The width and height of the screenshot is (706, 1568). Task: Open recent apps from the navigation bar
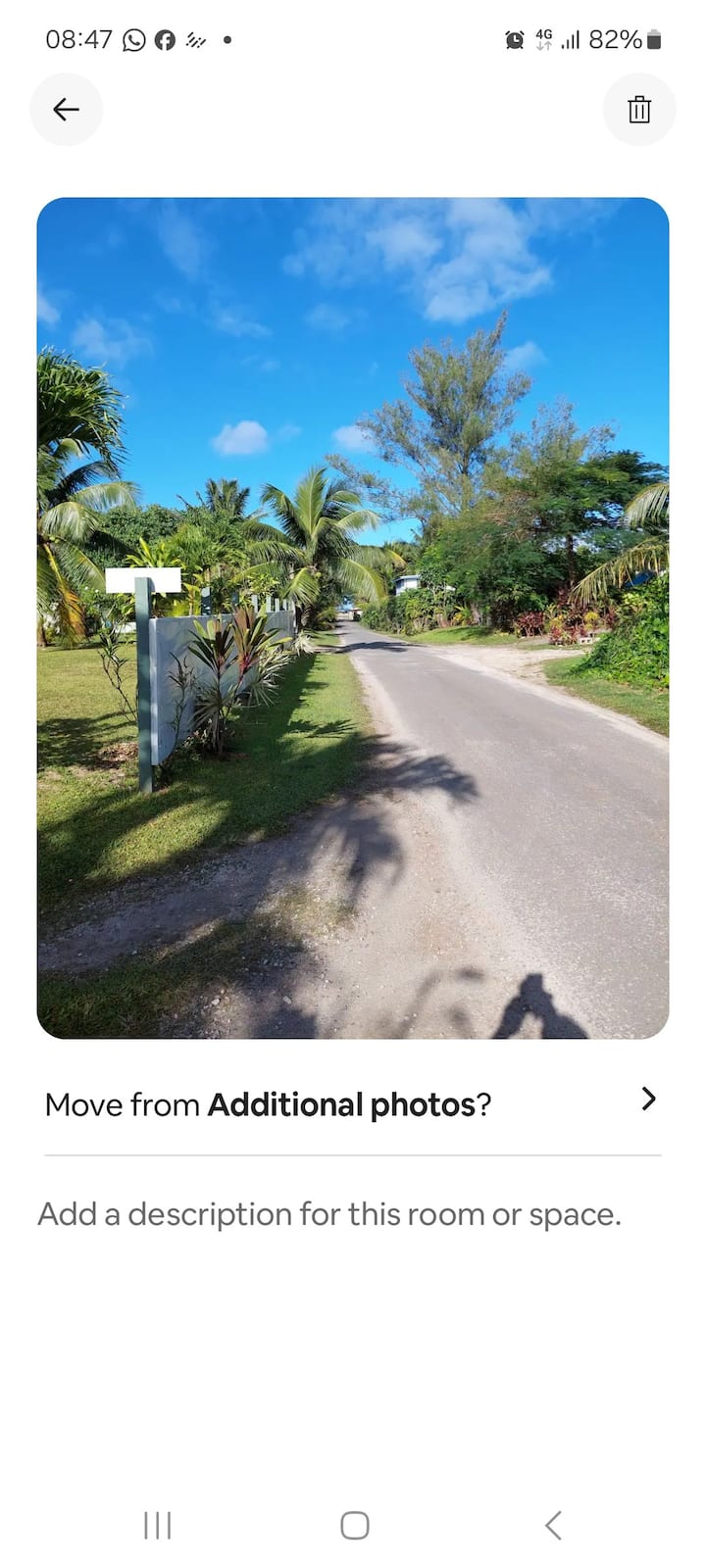point(157,1525)
